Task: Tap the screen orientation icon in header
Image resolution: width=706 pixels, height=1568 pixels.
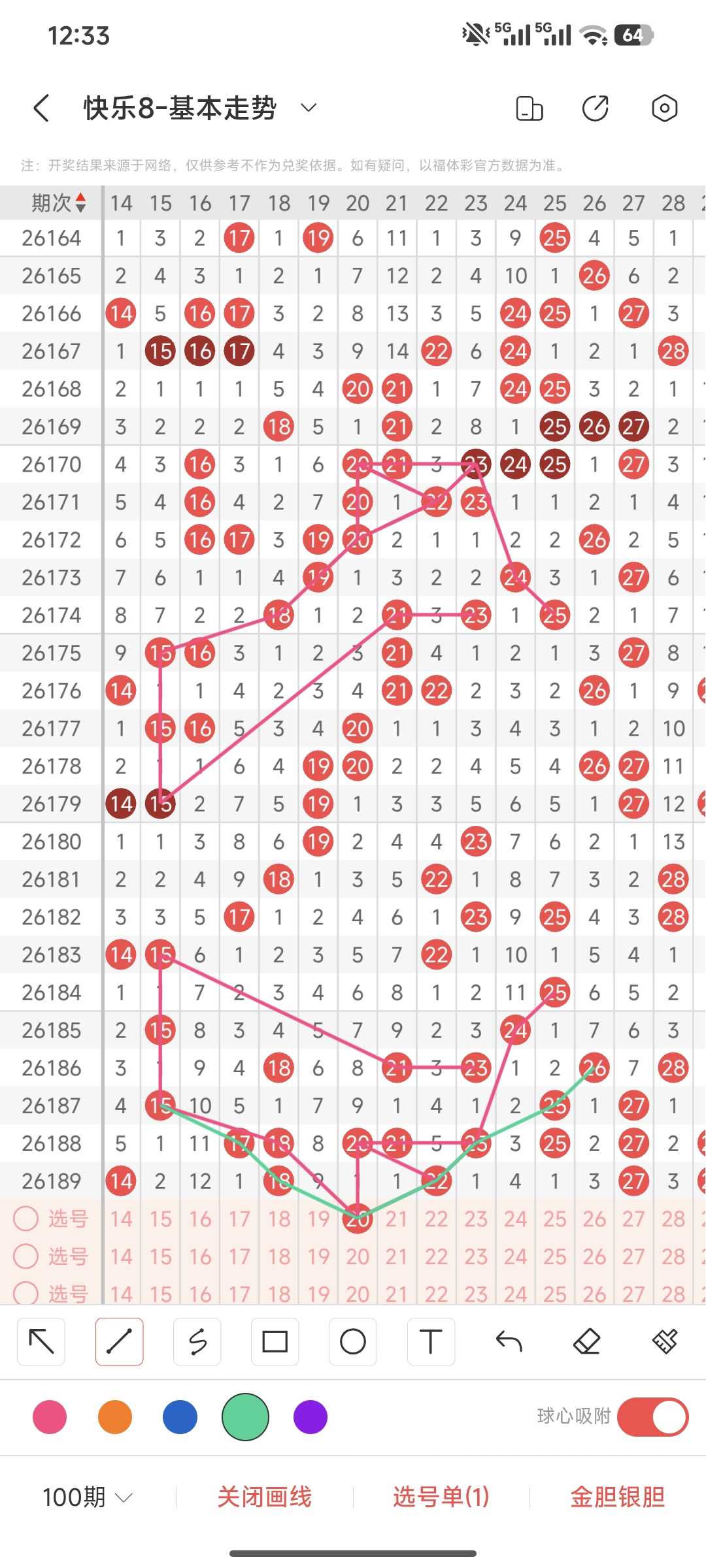Action: [529, 108]
